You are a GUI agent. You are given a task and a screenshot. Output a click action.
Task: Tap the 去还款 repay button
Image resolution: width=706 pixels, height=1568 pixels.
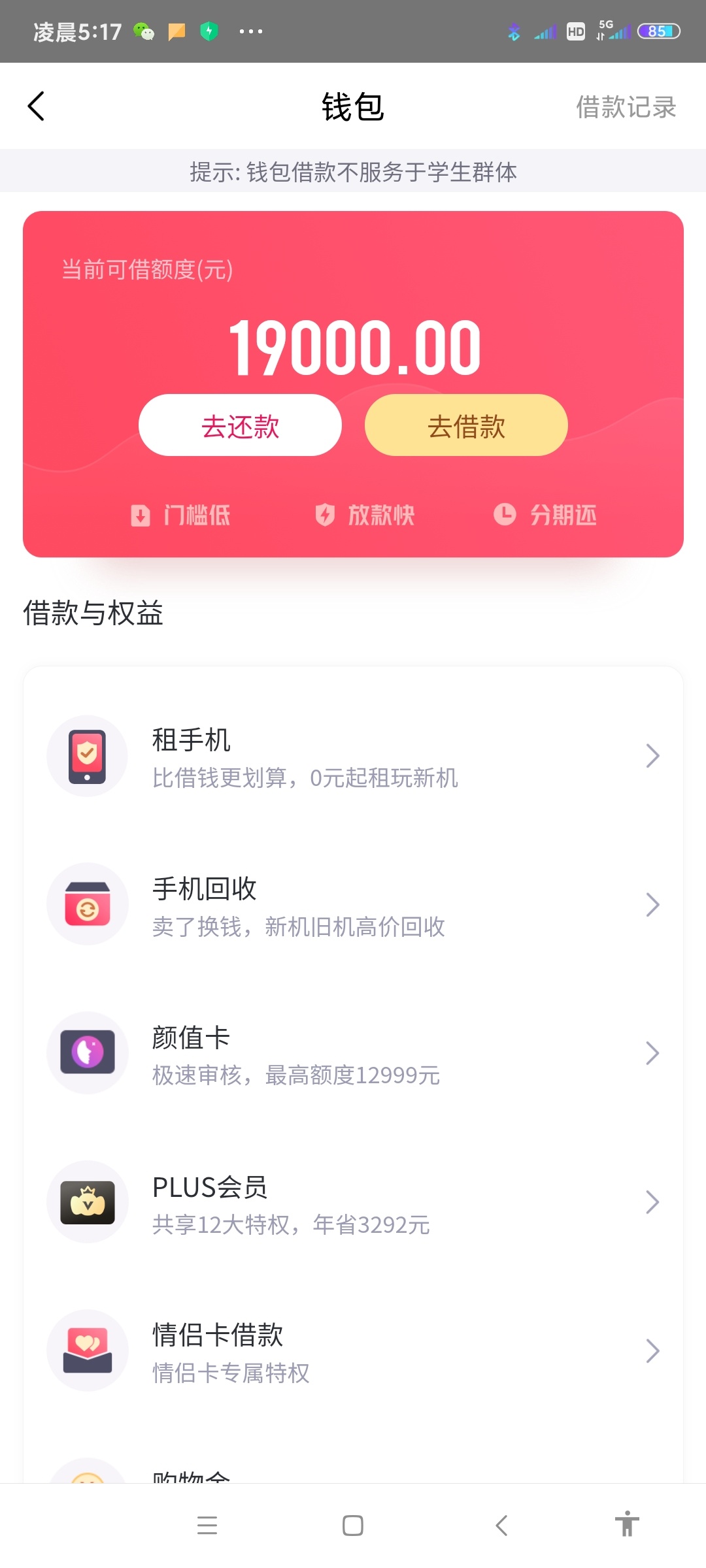click(240, 425)
